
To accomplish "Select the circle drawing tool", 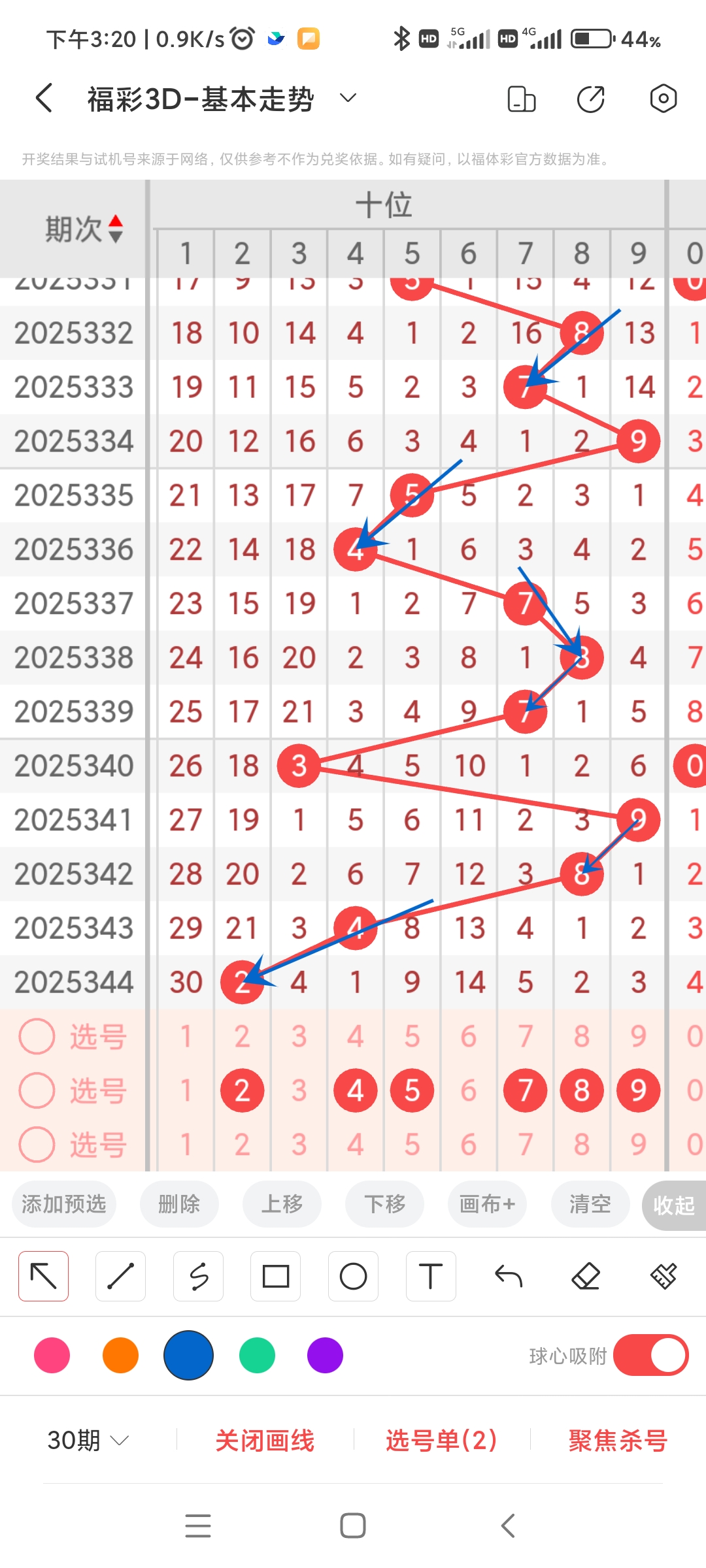I will tap(353, 1275).
